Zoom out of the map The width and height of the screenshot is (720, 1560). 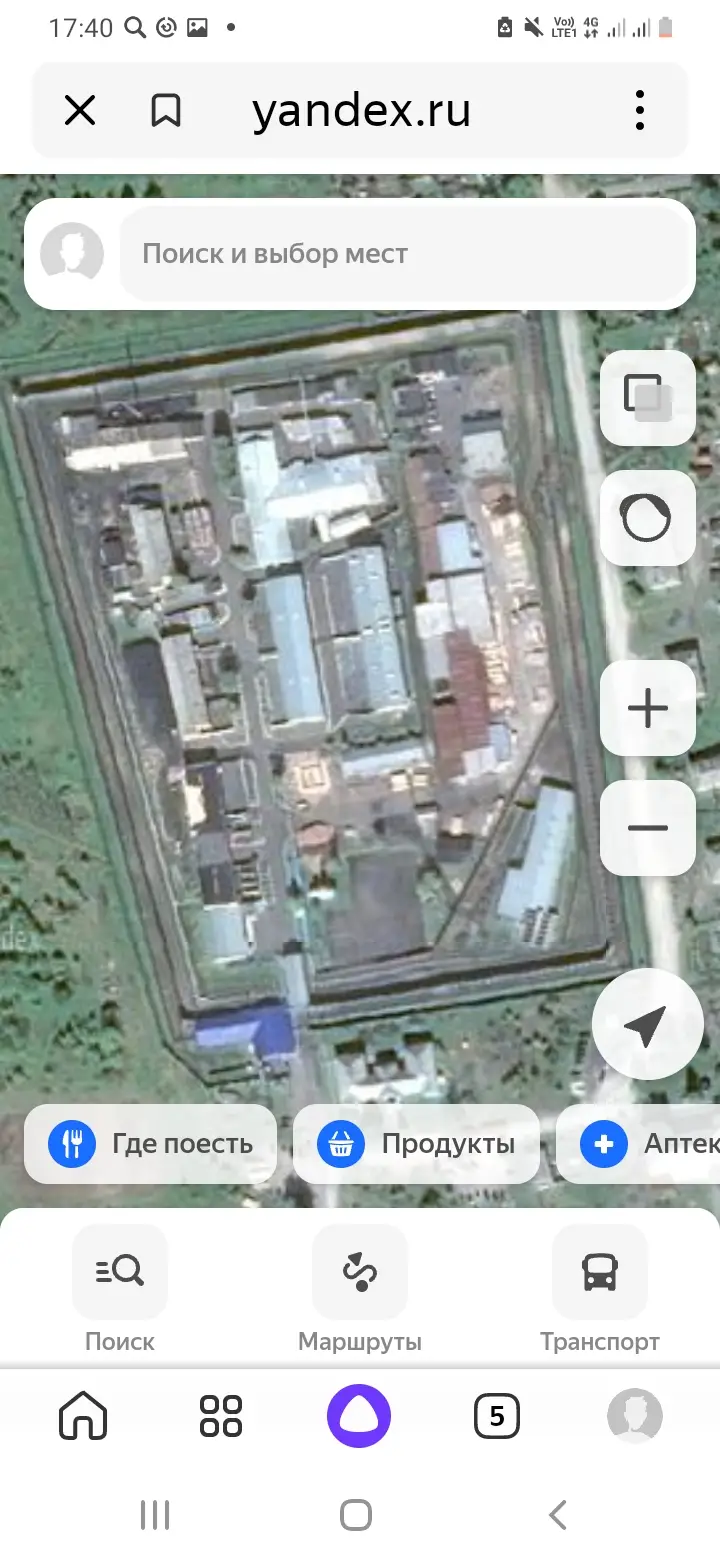(x=647, y=828)
